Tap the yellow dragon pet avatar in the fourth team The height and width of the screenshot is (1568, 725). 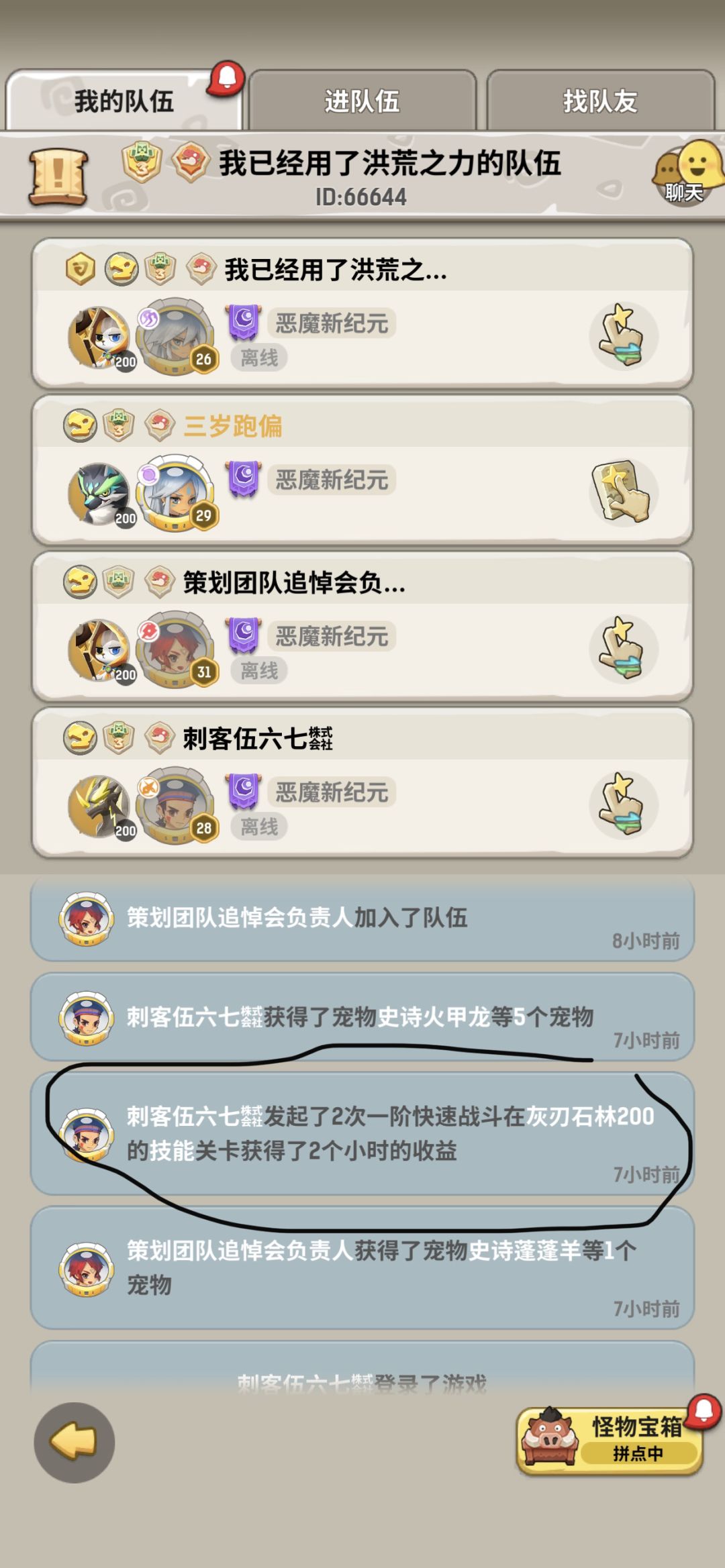click(x=101, y=806)
